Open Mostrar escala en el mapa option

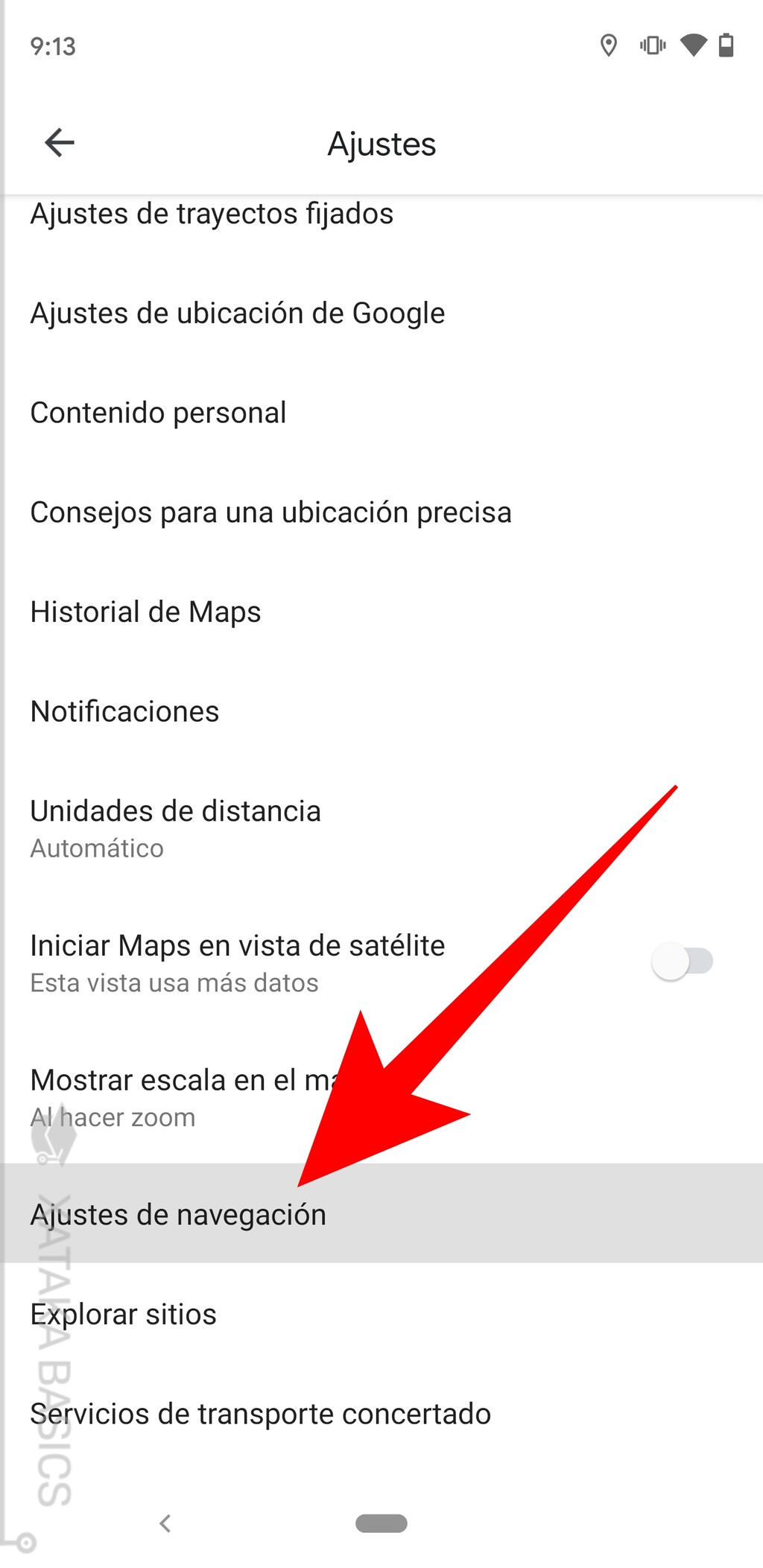pos(179,1096)
